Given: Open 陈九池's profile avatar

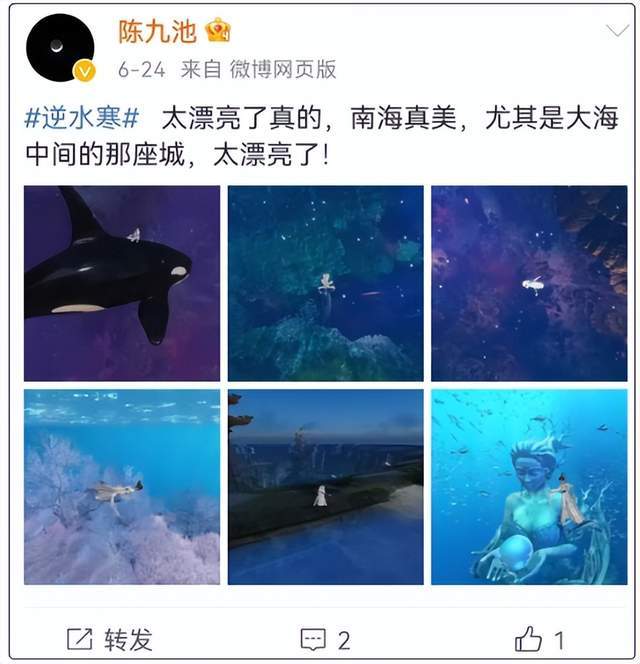Looking at the screenshot, I should click(60, 47).
